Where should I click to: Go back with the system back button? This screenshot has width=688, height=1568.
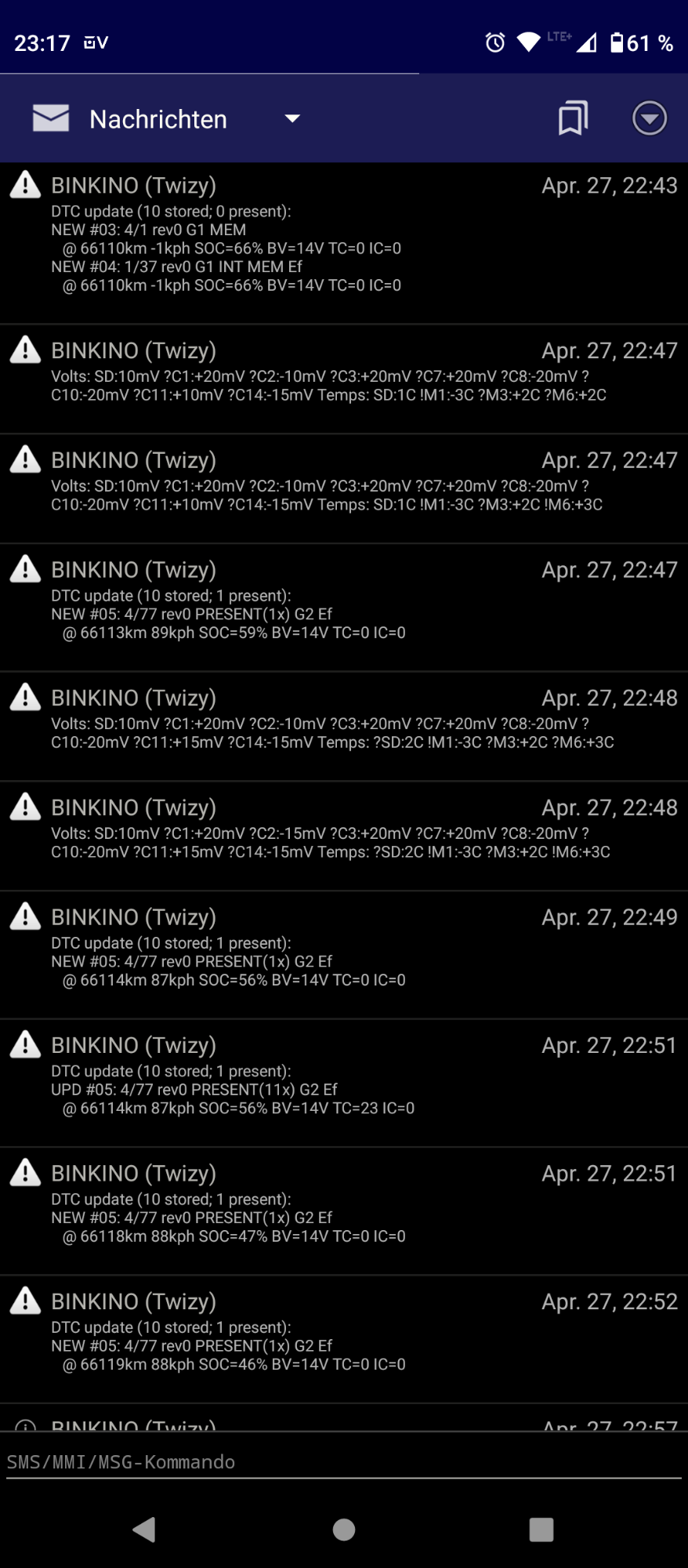pos(145,1530)
